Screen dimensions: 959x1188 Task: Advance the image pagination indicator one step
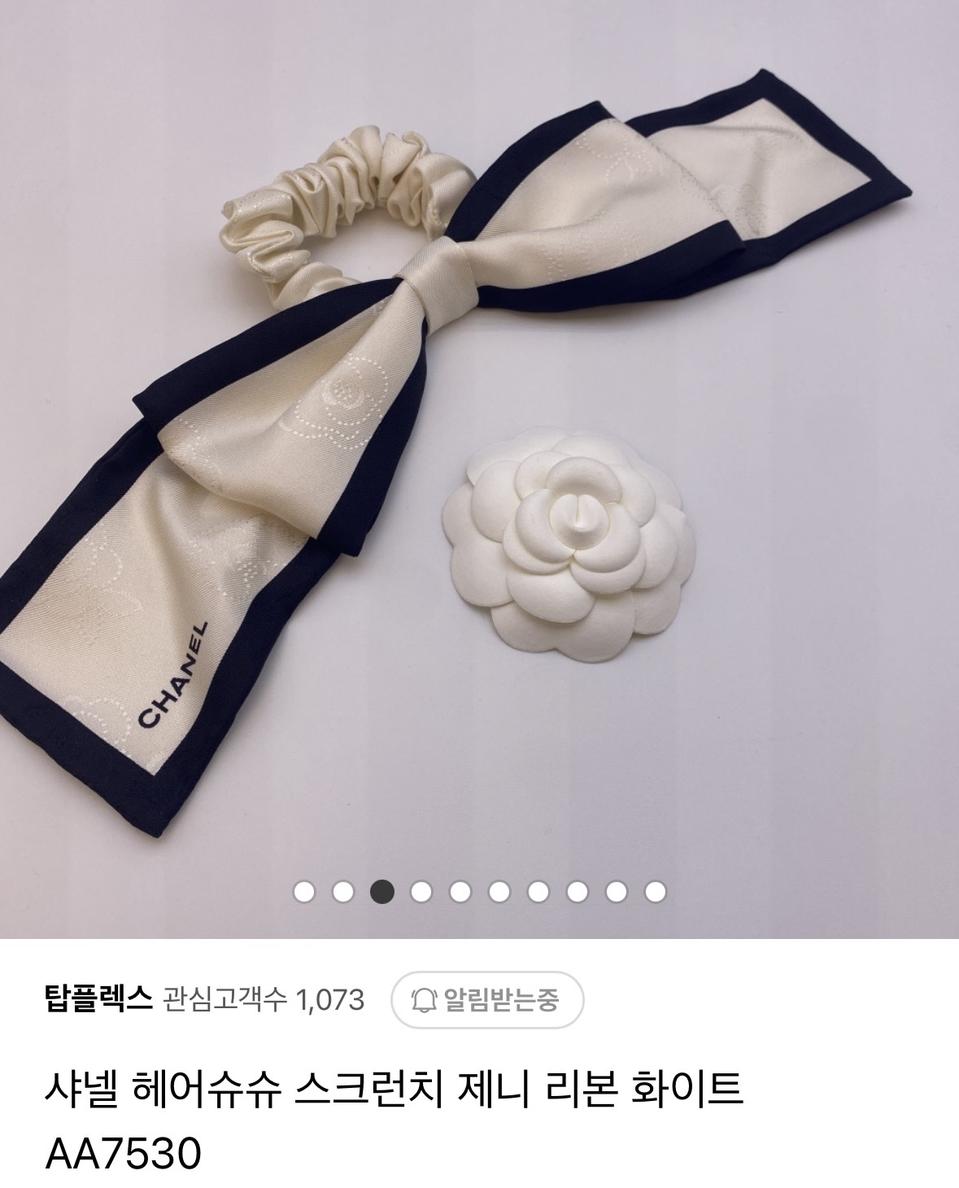coord(420,890)
